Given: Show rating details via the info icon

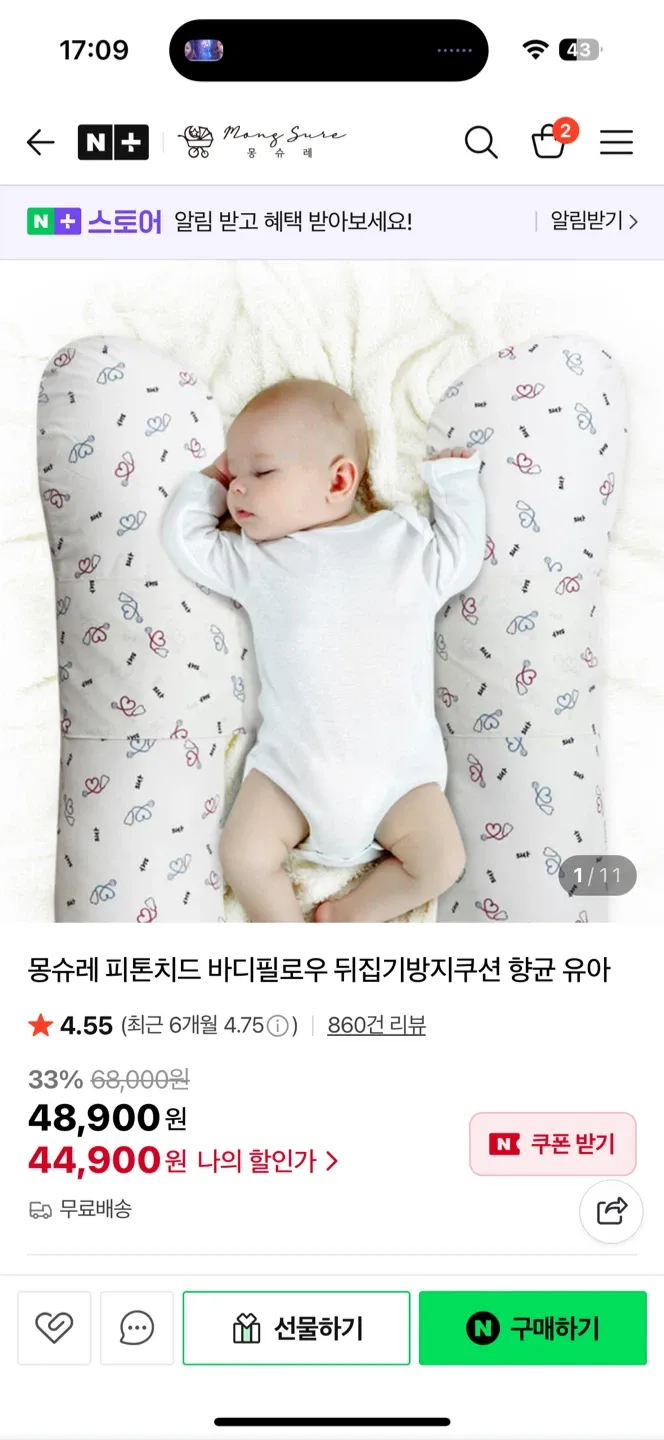Looking at the screenshot, I should point(279,1026).
